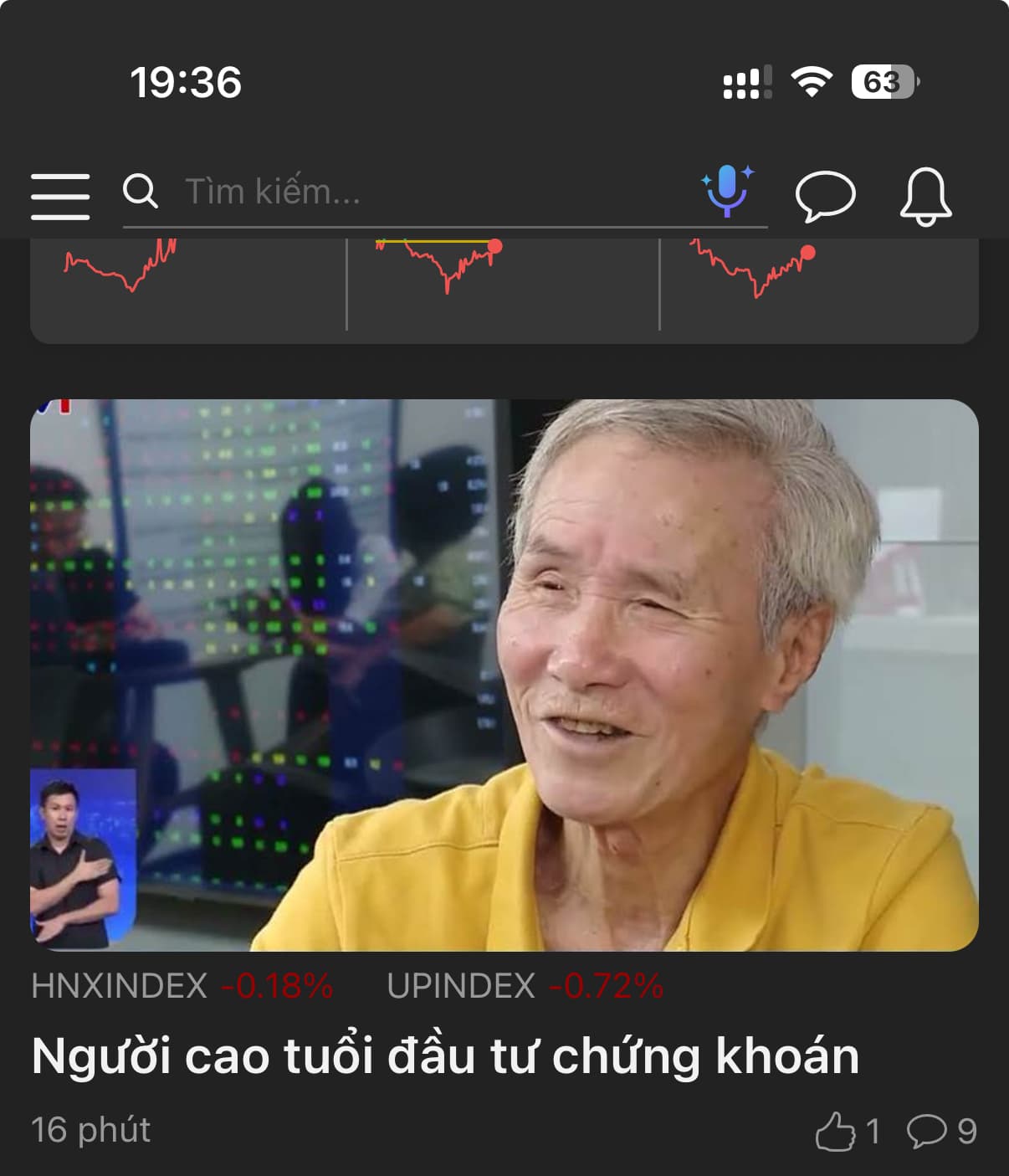This screenshot has height=1176, width=1009.
Task: Open the hamburger drawer menu
Action: [x=60, y=197]
